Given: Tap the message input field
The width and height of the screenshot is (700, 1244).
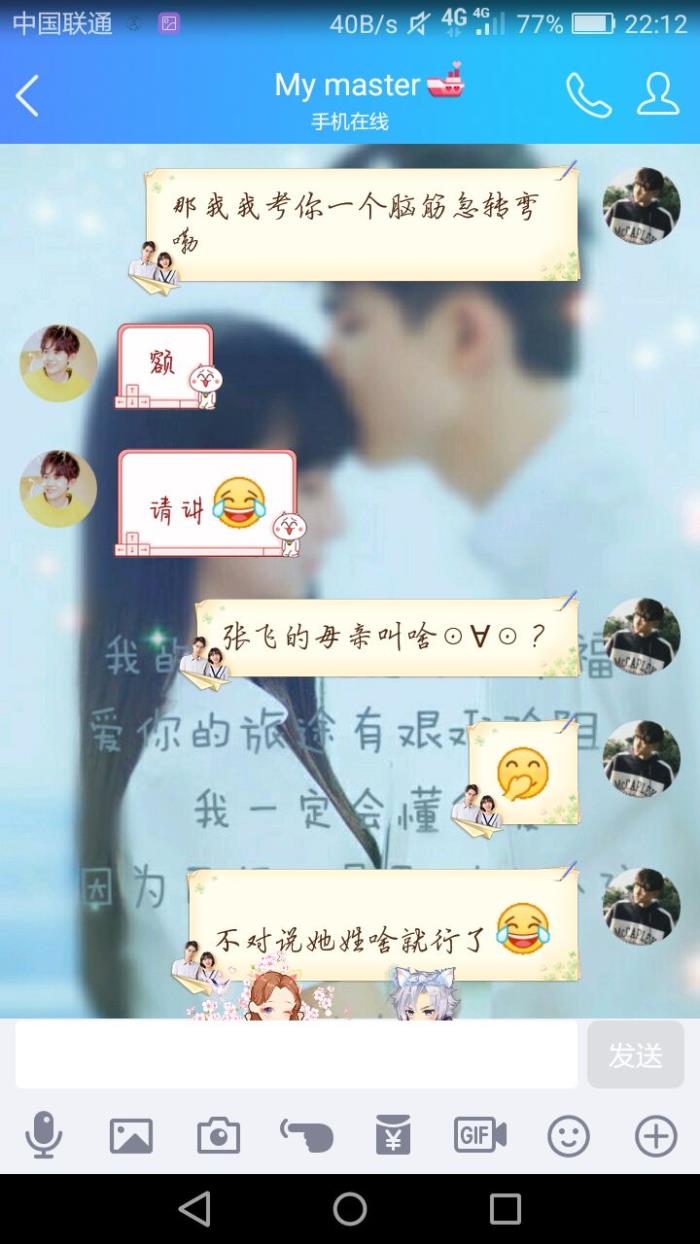Looking at the screenshot, I should click(296, 1054).
